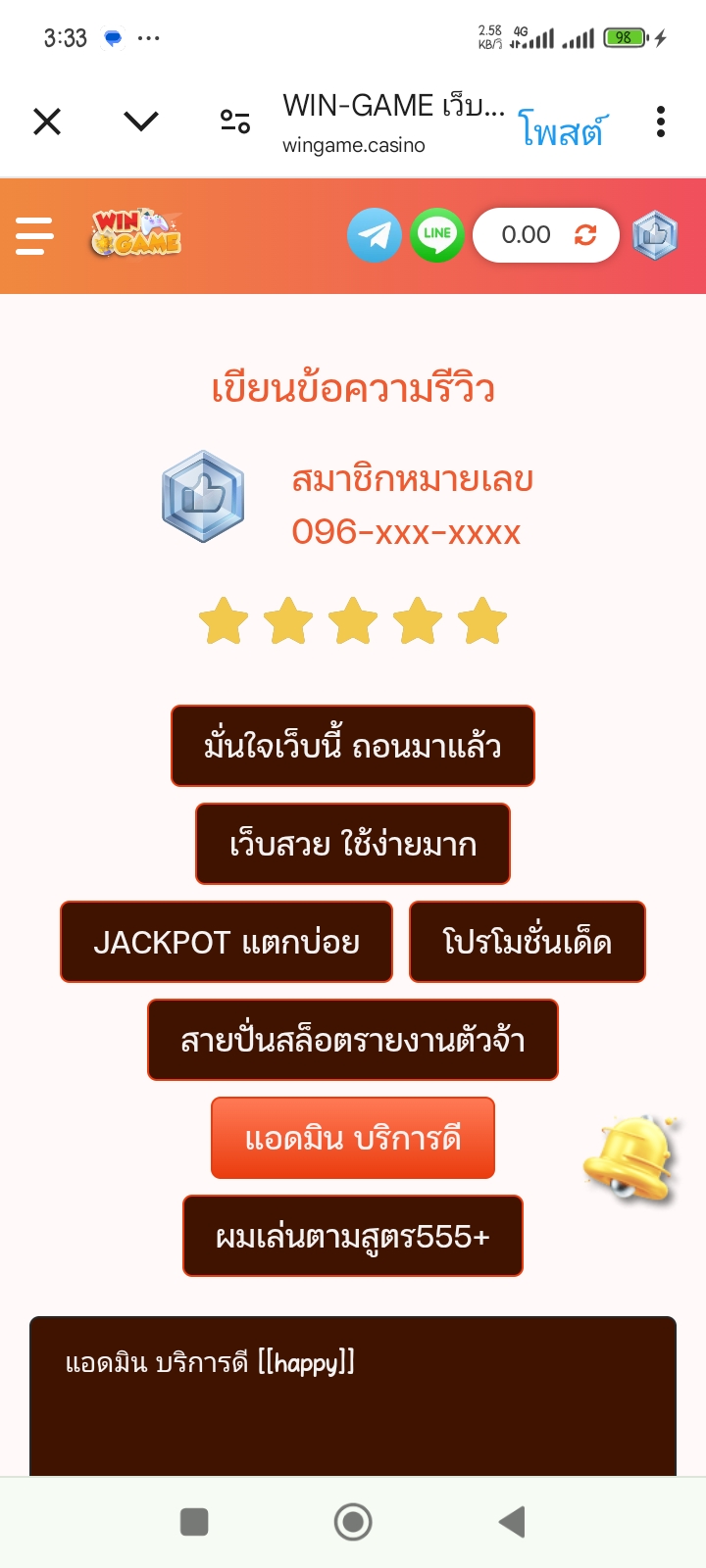The width and height of the screenshot is (706, 1568).
Task: Refresh the 0.00 balance
Action: pyautogui.click(x=585, y=235)
